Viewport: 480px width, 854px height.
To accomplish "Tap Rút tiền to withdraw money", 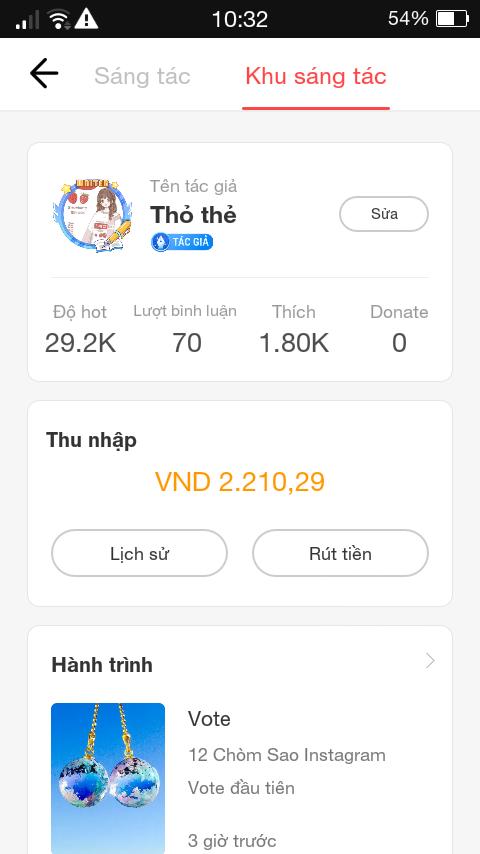I will click(x=341, y=553).
